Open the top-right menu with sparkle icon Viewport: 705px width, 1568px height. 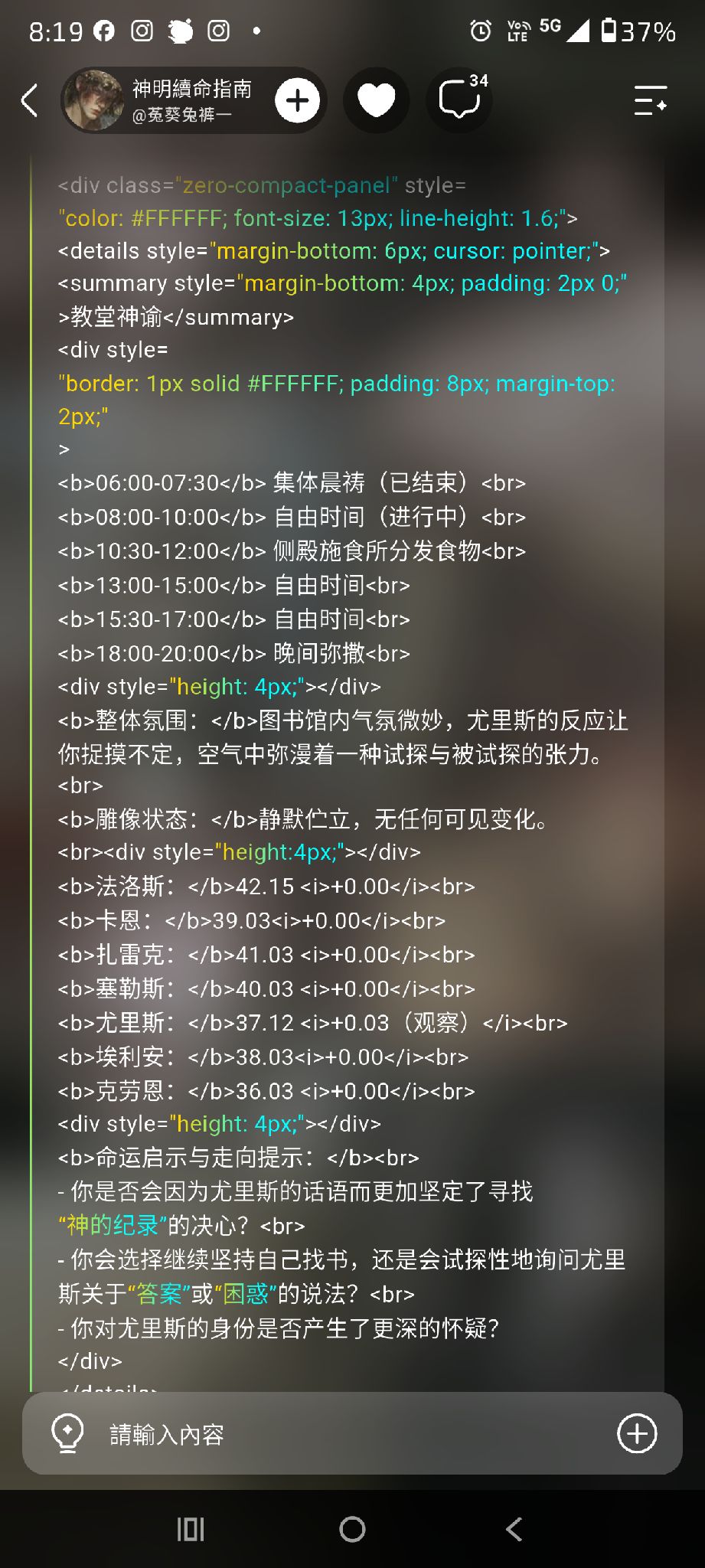(x=651, y=100)
